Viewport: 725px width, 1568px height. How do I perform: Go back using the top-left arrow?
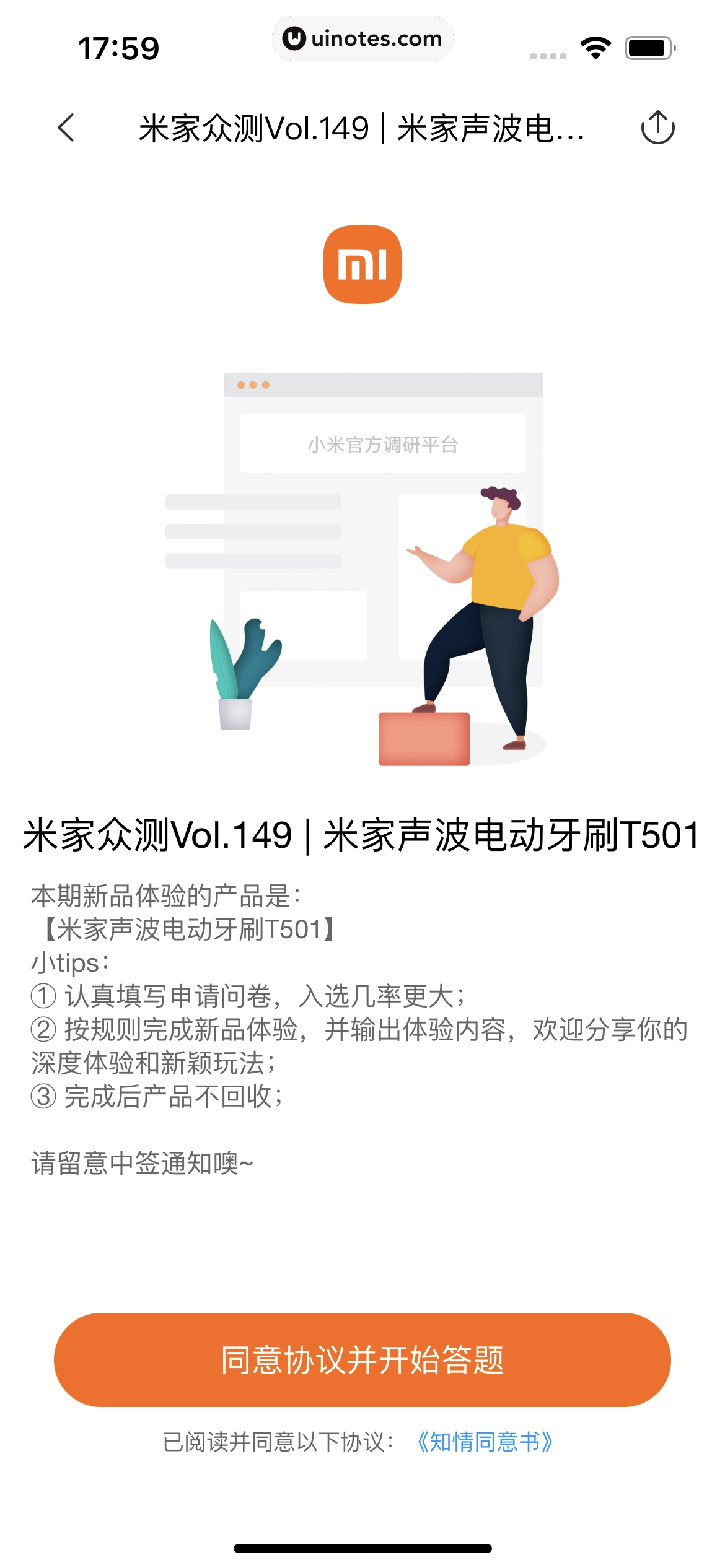(66, 128)
